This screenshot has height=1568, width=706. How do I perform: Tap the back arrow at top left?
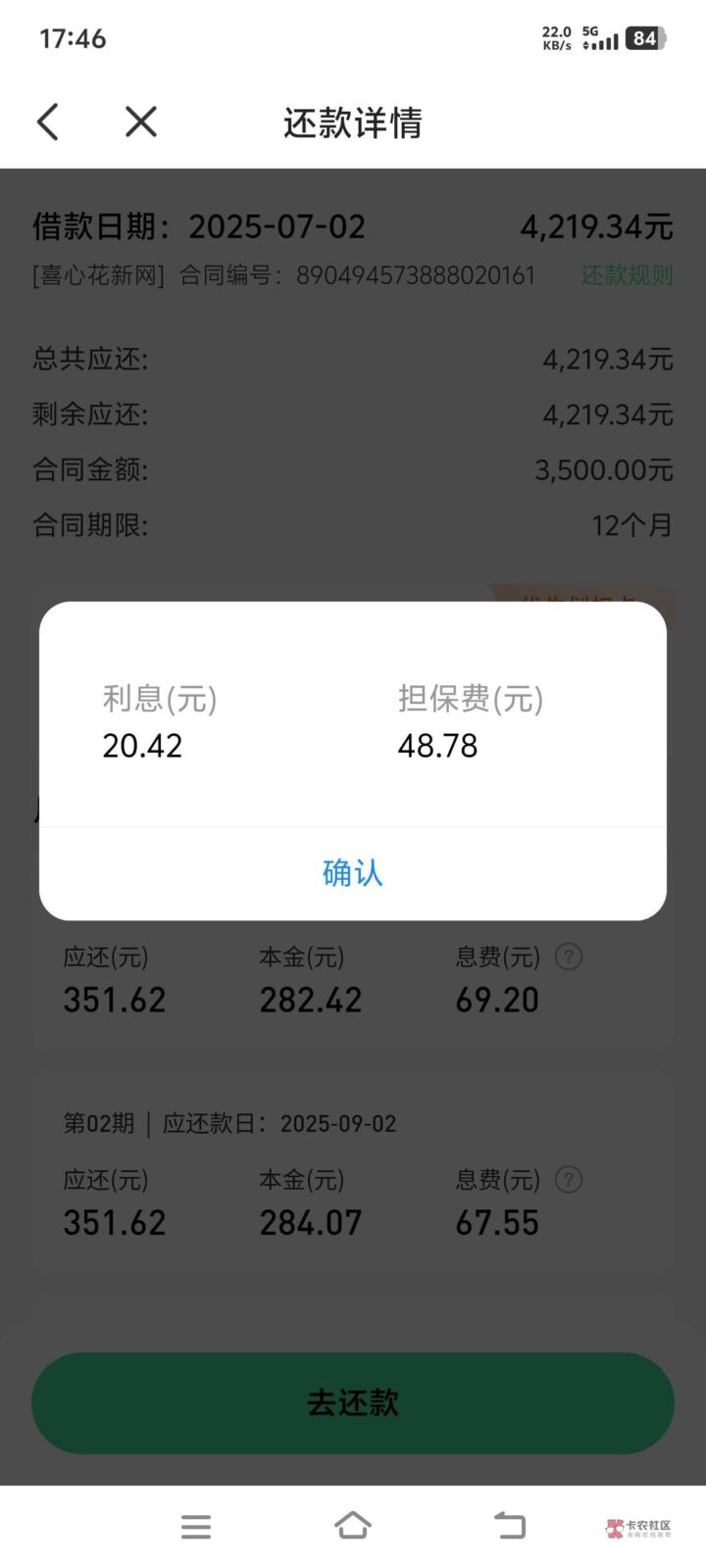[x=48, y=122]
